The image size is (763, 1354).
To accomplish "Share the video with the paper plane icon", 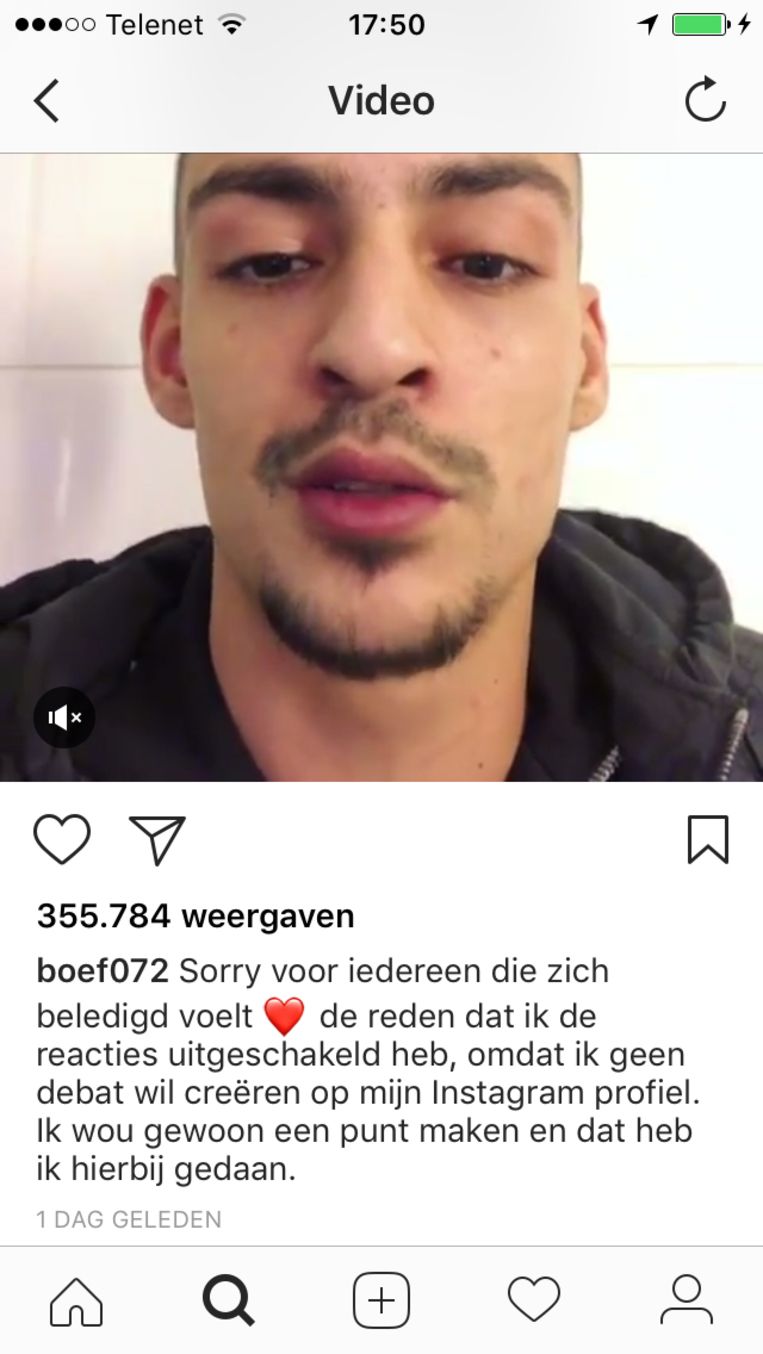I will [157, 841].
